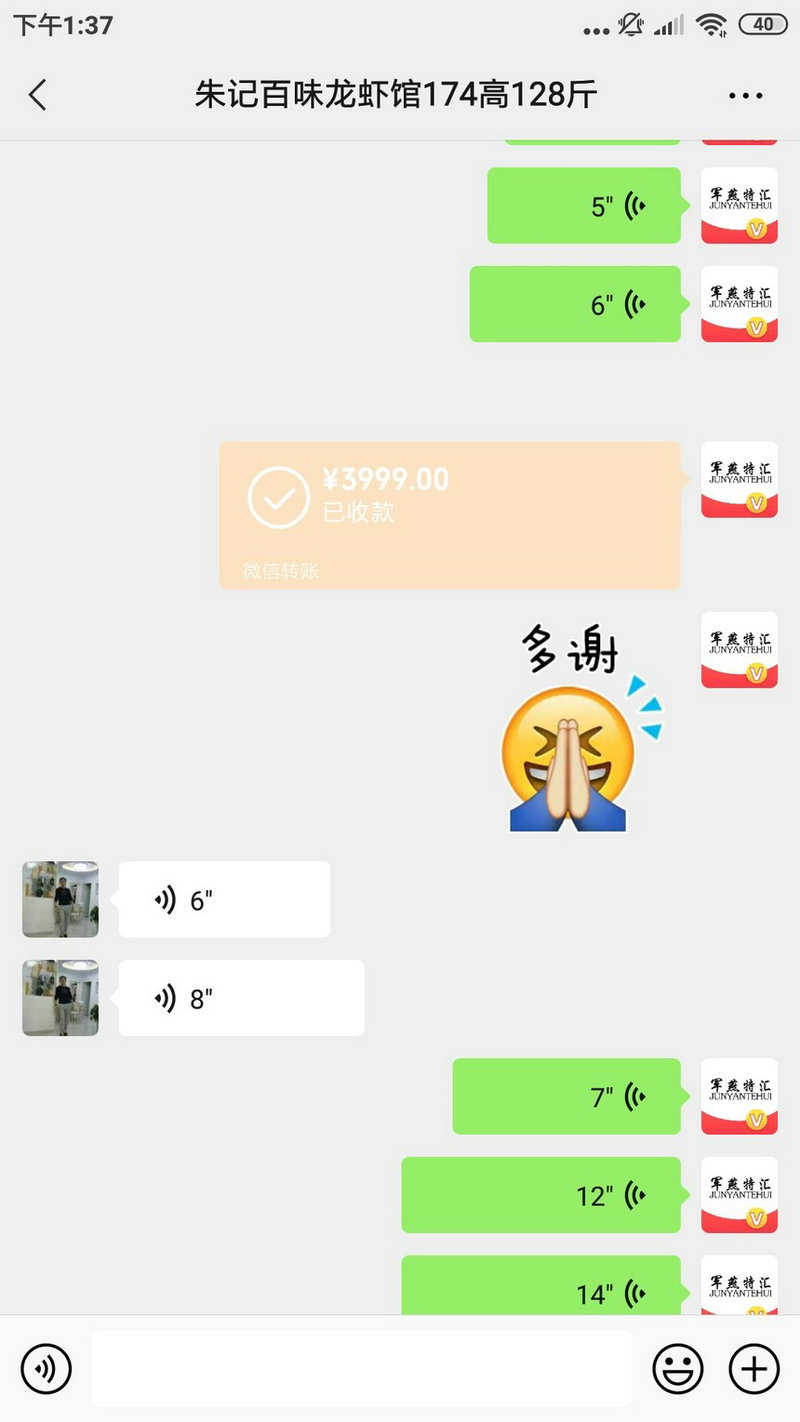This screenshot has width=800, height=1422.
Task: Go back from this chat
Action: (37, 95)
